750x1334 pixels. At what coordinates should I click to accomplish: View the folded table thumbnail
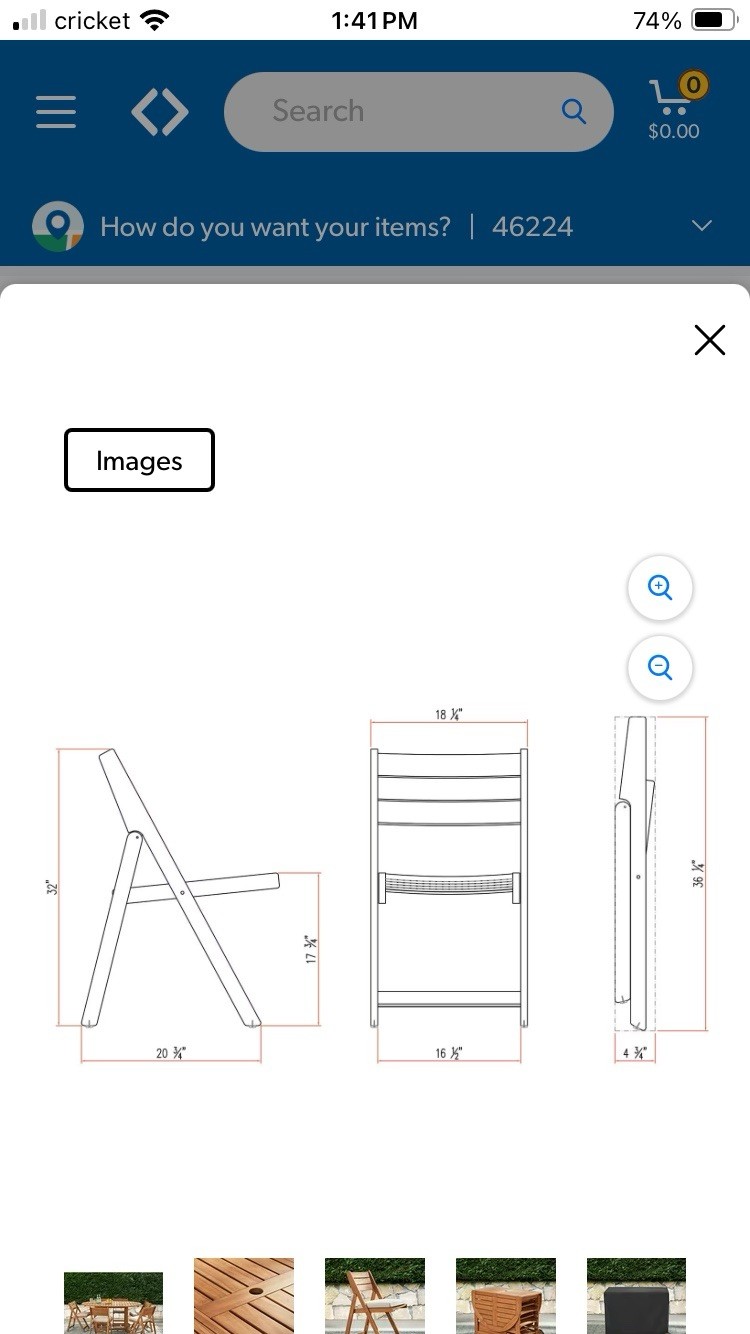(506, 1296)
